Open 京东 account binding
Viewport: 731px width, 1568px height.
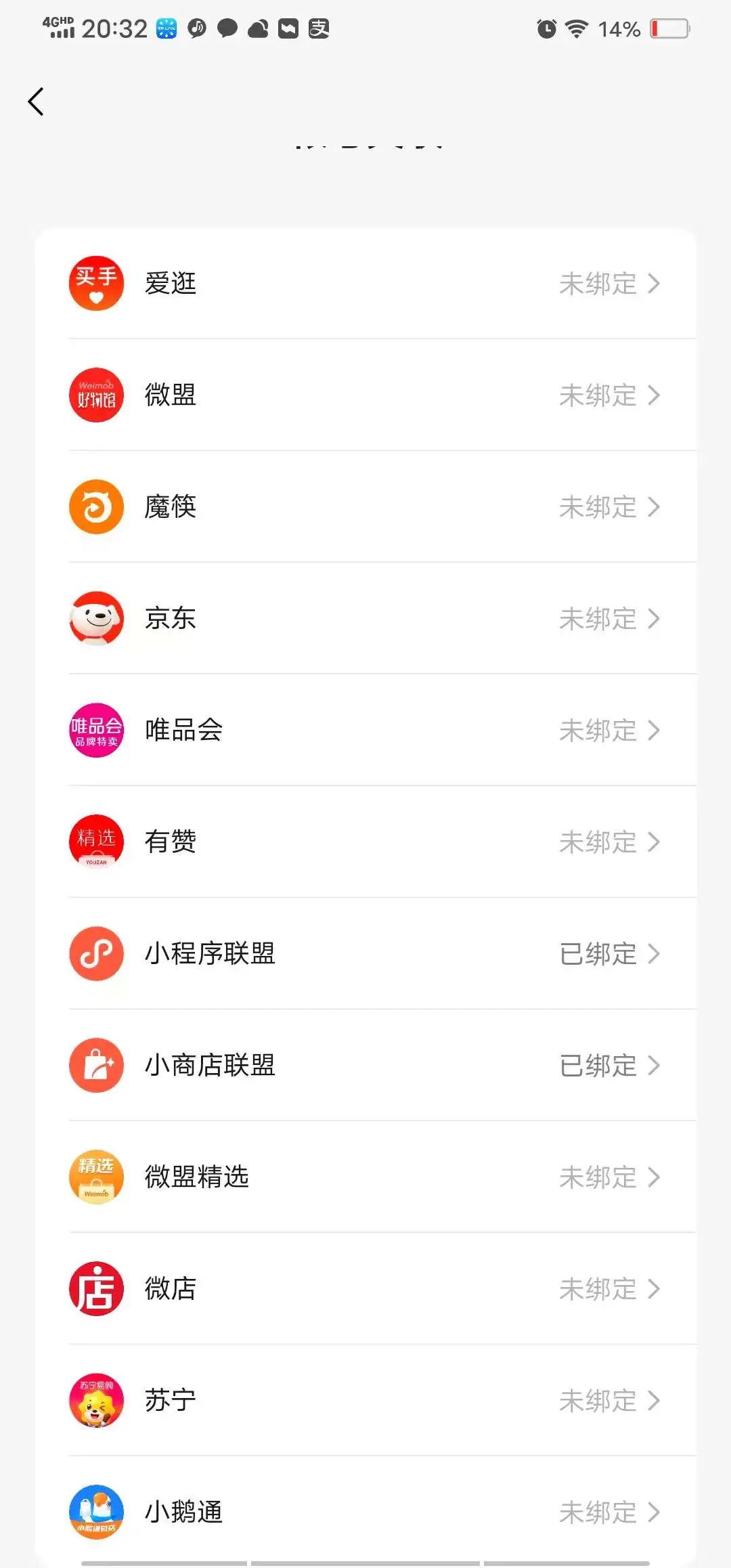pyautogui.click(x=365, y=618)
